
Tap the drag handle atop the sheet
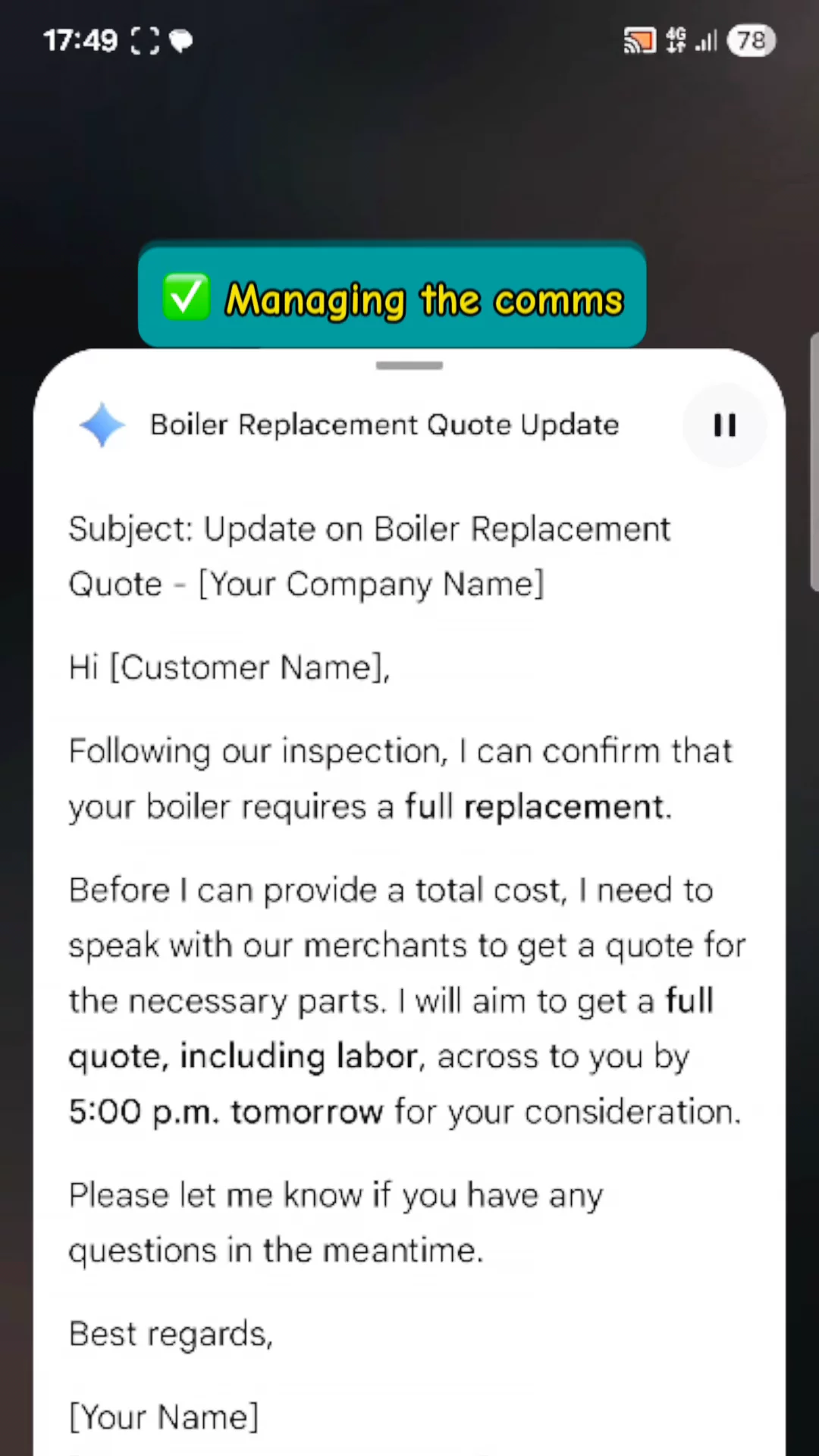(409, 366)
